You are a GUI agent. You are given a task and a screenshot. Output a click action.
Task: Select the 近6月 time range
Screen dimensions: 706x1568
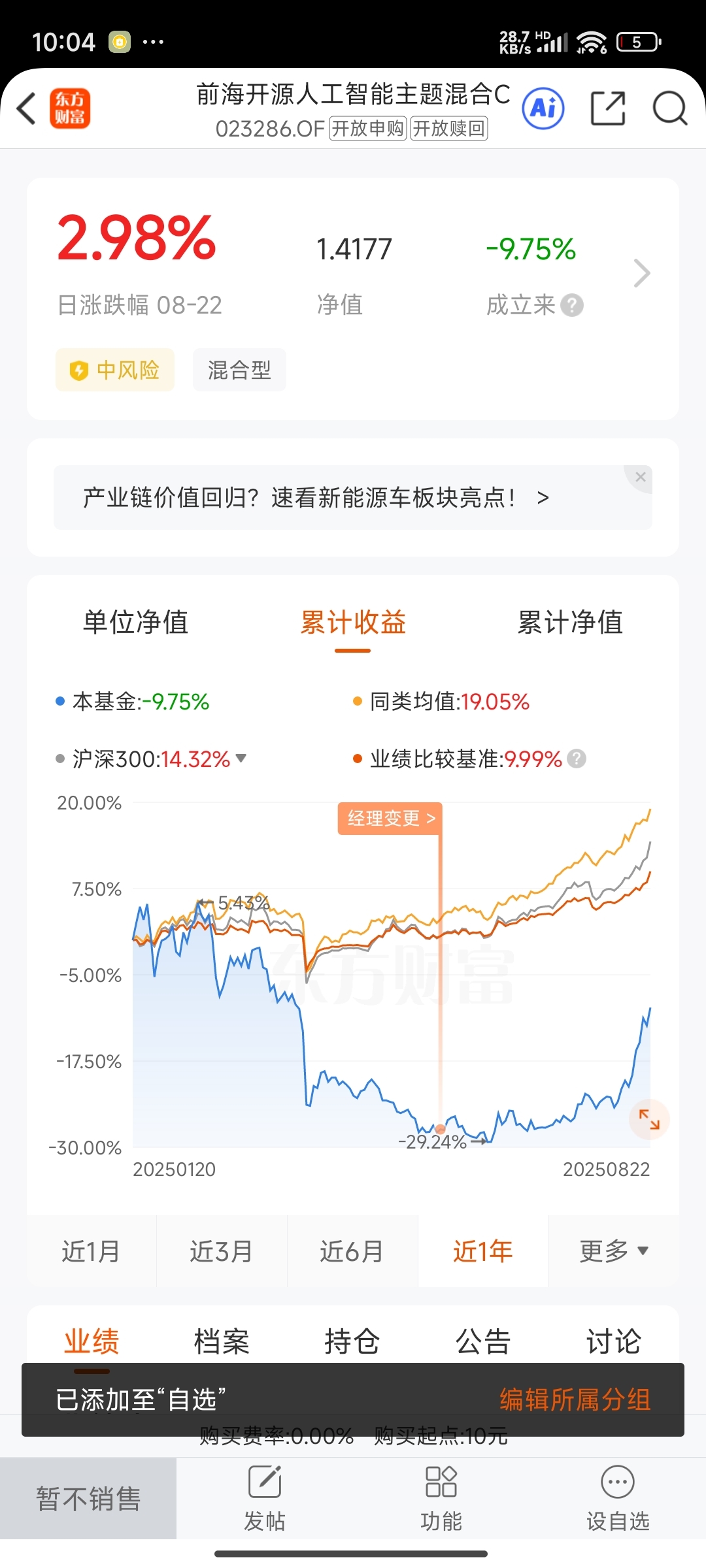click(x=352, y=1251)
